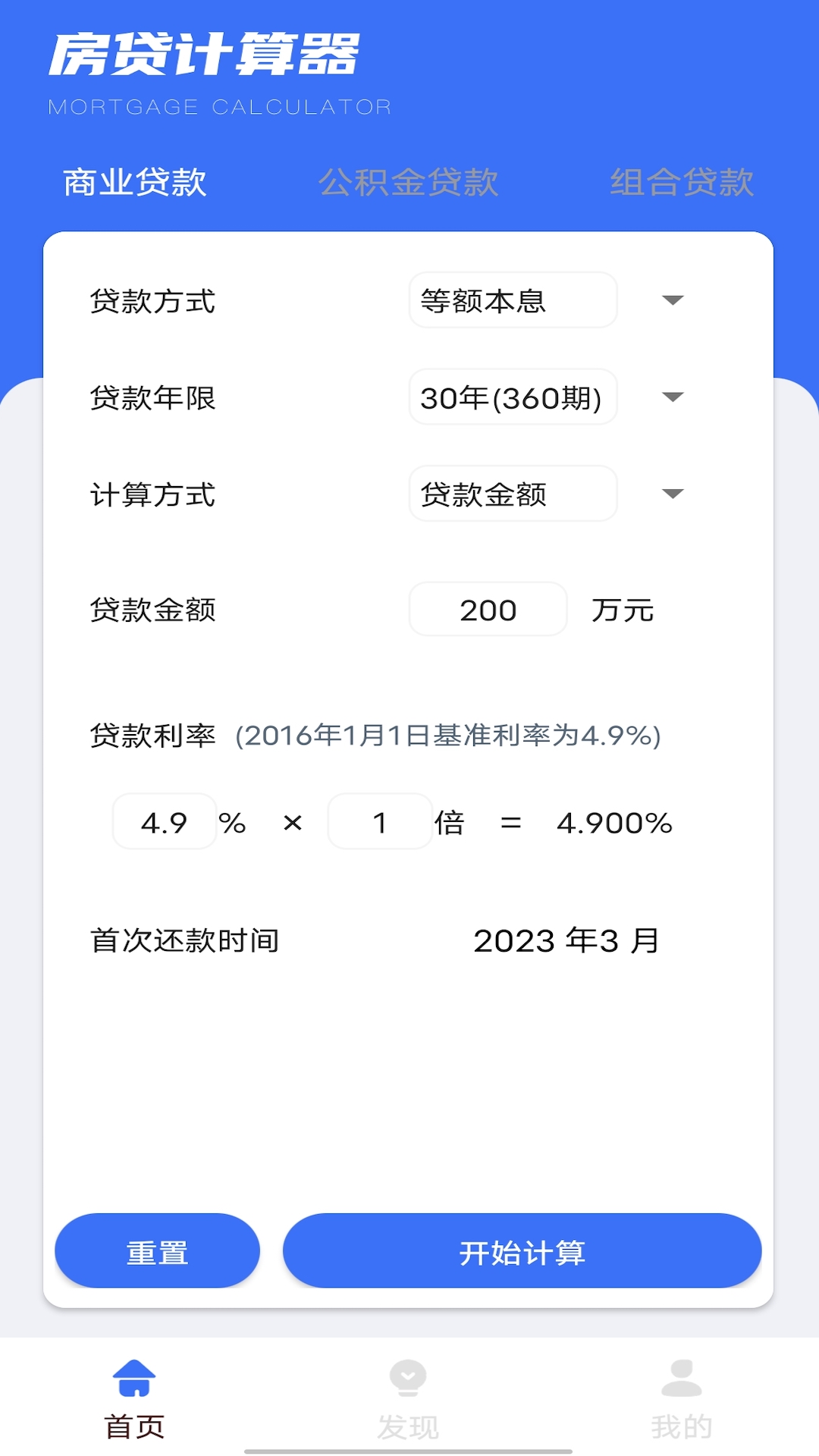Open the 贷款方式 repayment method dropdown arrow
819x1456 pixels.
pyautogui.click(x=673, y=300)
